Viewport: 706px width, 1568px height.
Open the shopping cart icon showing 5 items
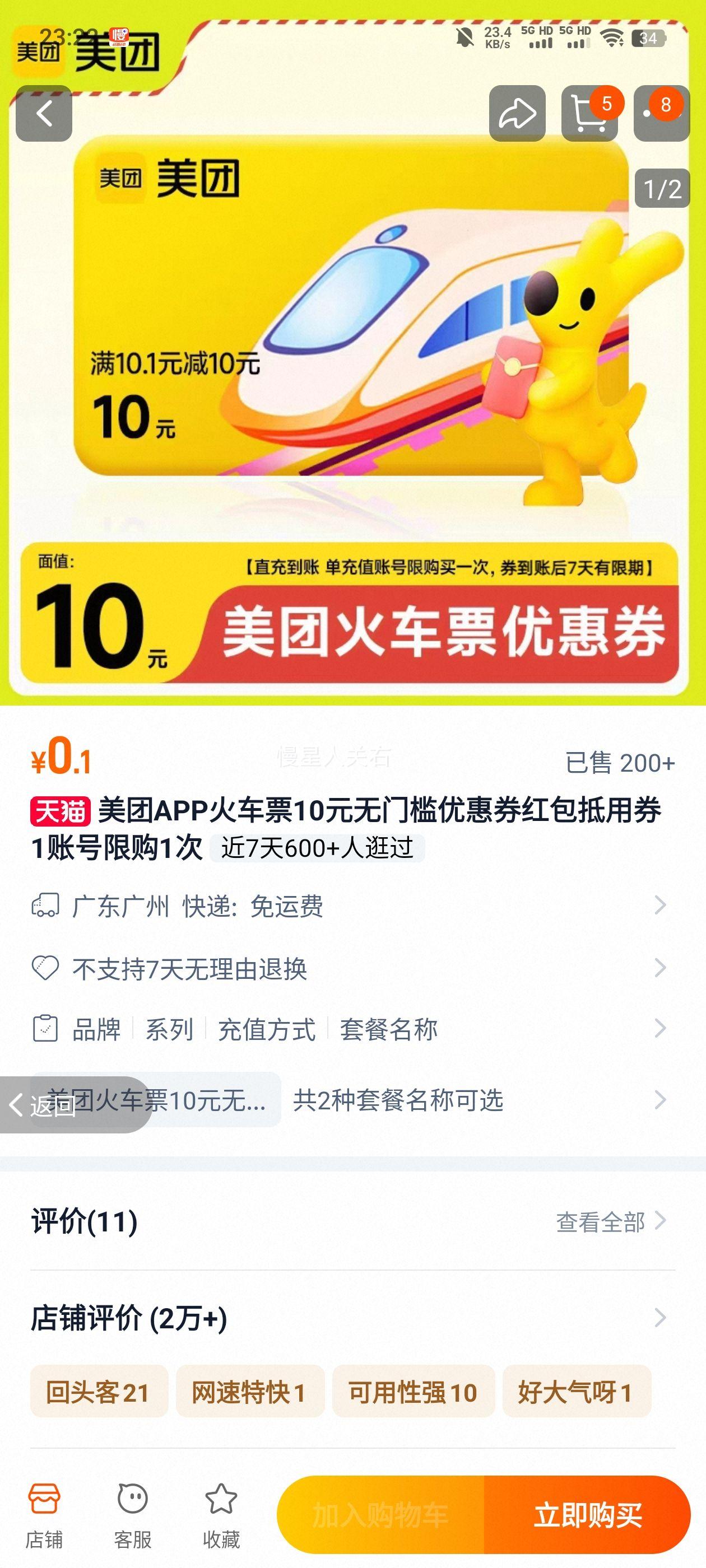click(589, 114)
